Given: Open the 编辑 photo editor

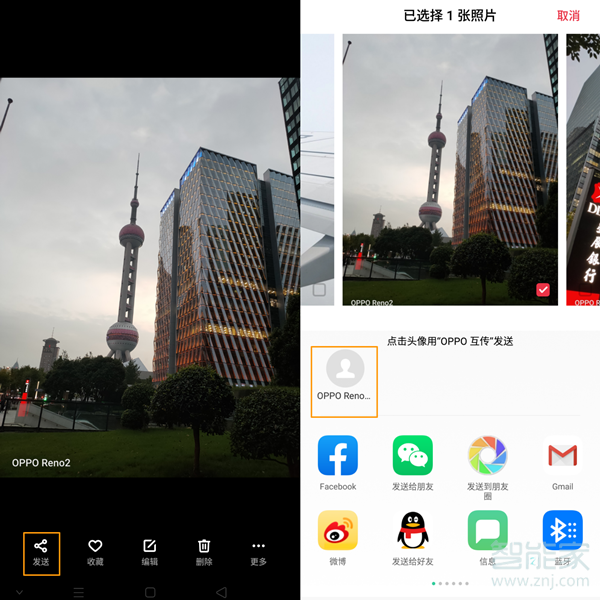Looking at the screenshot, I should pyautogui.click(x=150, y=552).
